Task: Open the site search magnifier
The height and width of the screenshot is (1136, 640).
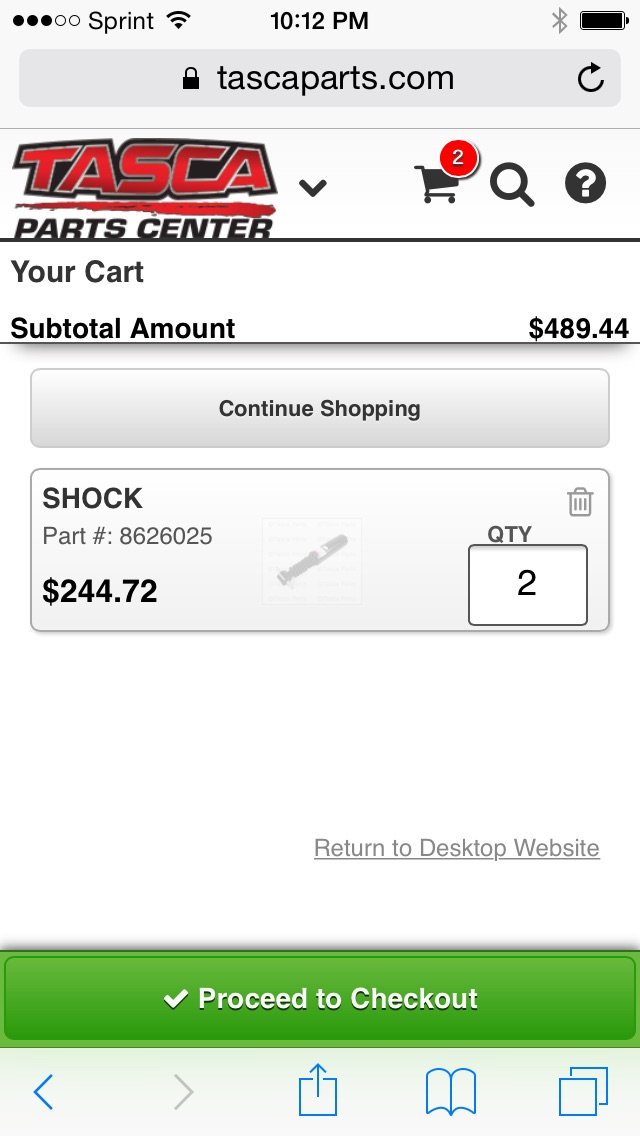Action: click(x=511, y=185)
